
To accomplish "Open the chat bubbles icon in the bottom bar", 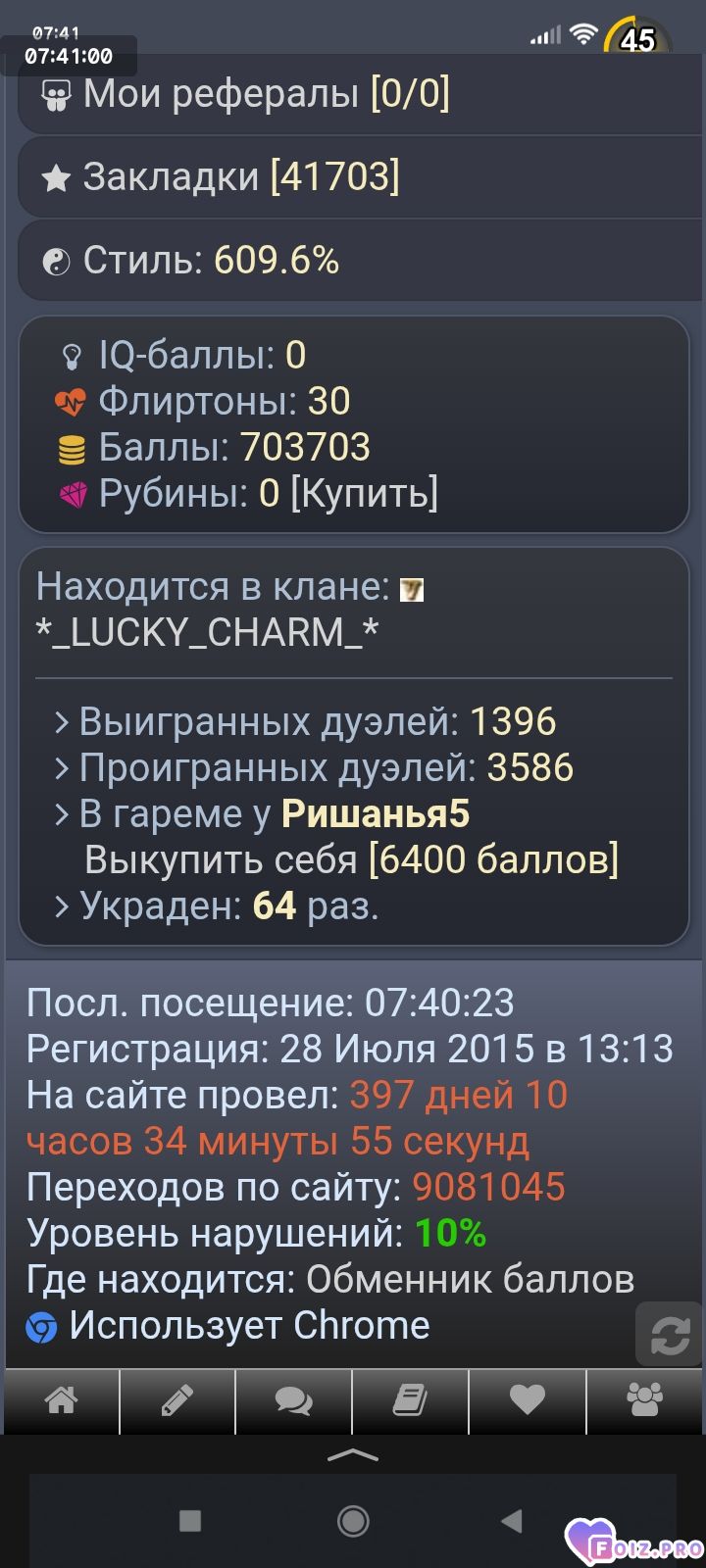I will point(293,1400).
